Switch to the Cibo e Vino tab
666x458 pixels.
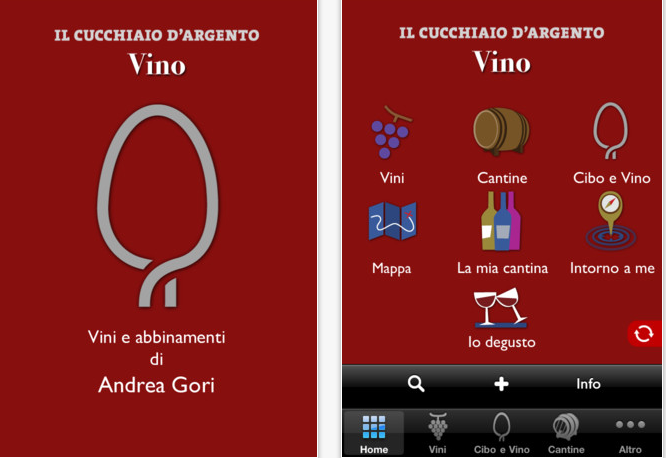pyautogui.click(x=502, y=434)
